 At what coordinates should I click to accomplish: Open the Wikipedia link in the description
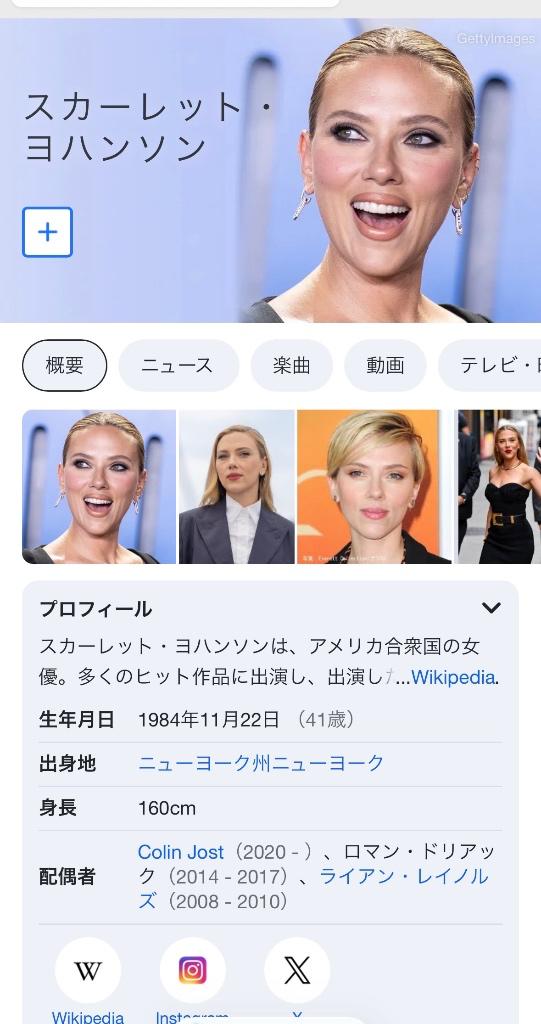tap(453, 677)
